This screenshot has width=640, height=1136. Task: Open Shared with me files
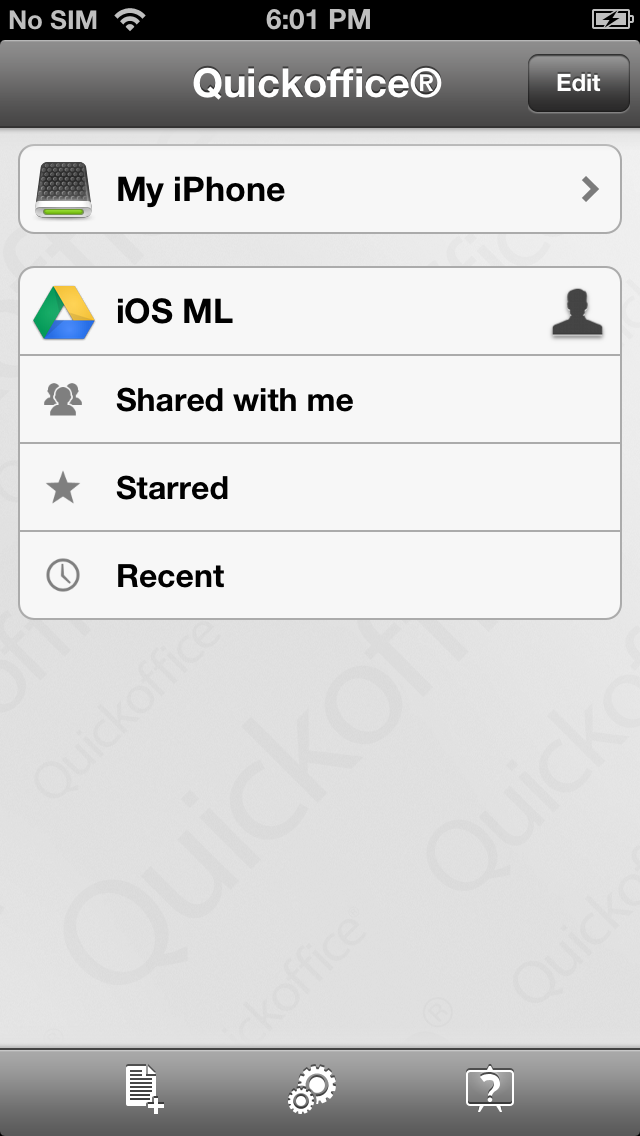320,400
